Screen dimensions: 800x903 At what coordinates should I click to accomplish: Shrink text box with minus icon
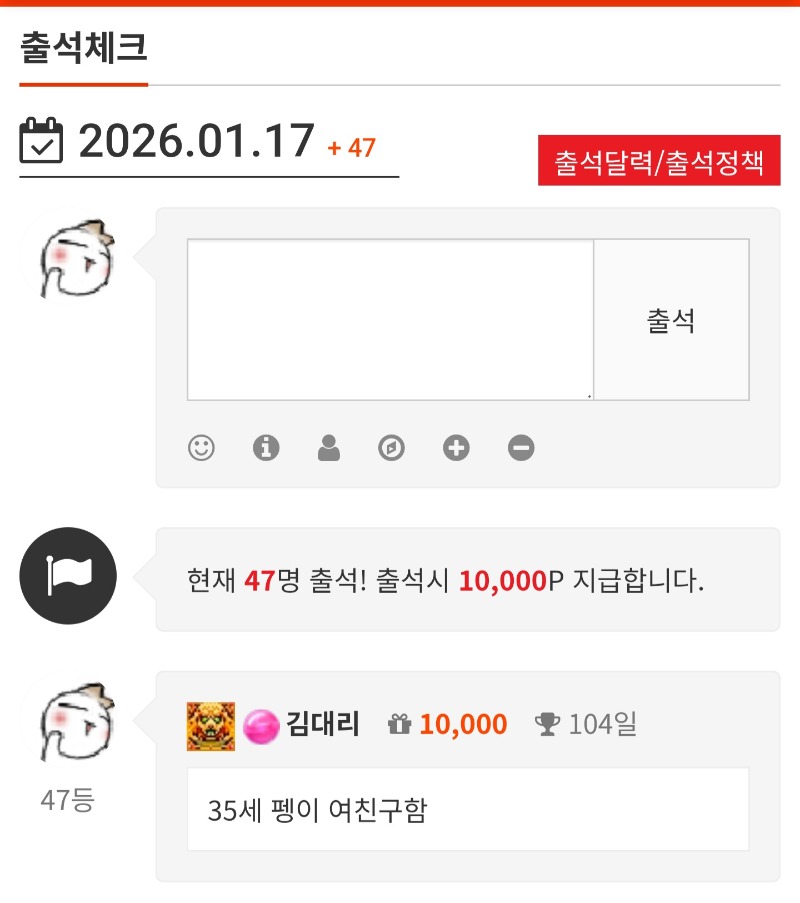click(521, 448)
